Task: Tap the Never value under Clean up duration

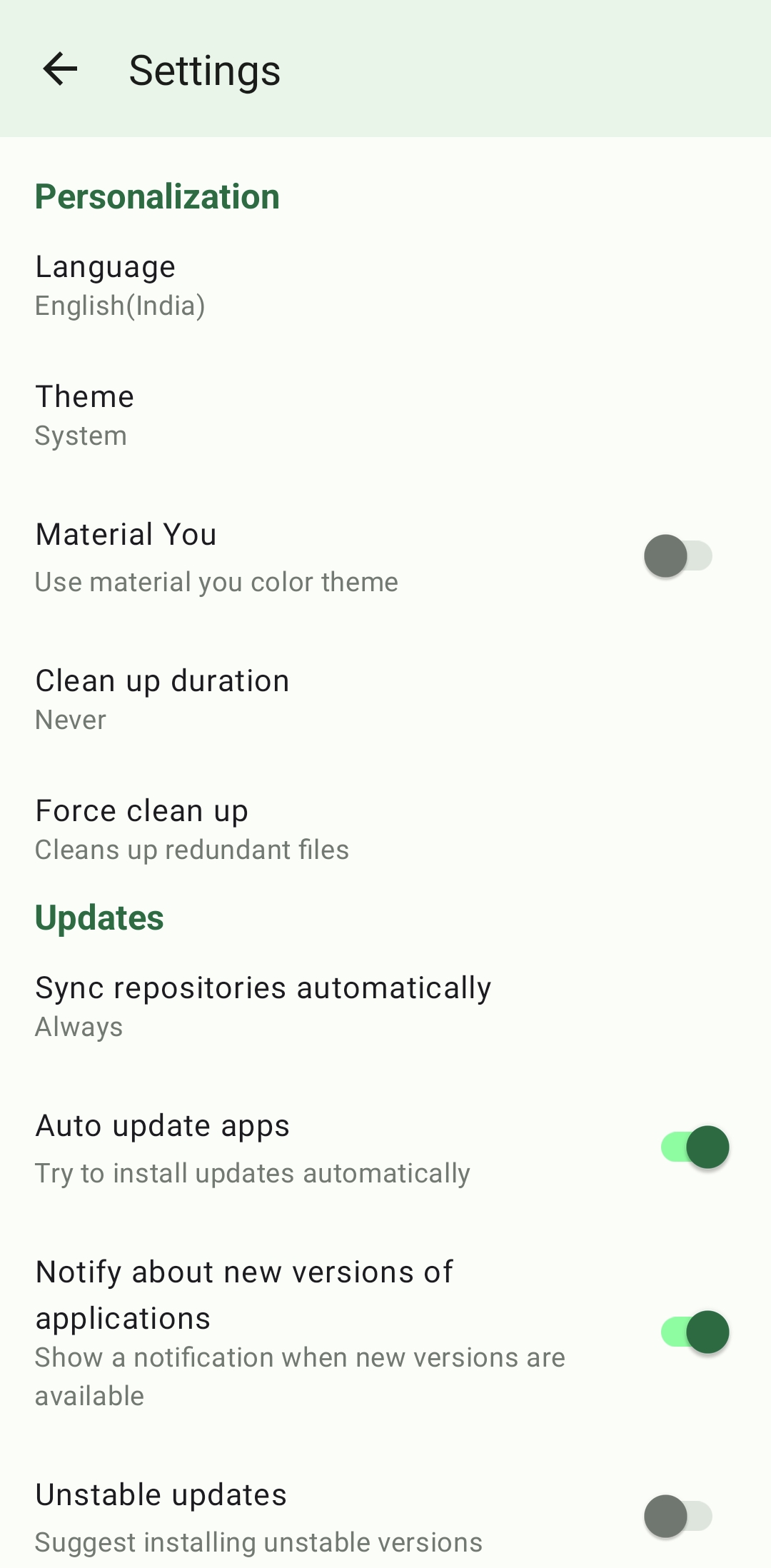Action: click(x=71, y=720)
